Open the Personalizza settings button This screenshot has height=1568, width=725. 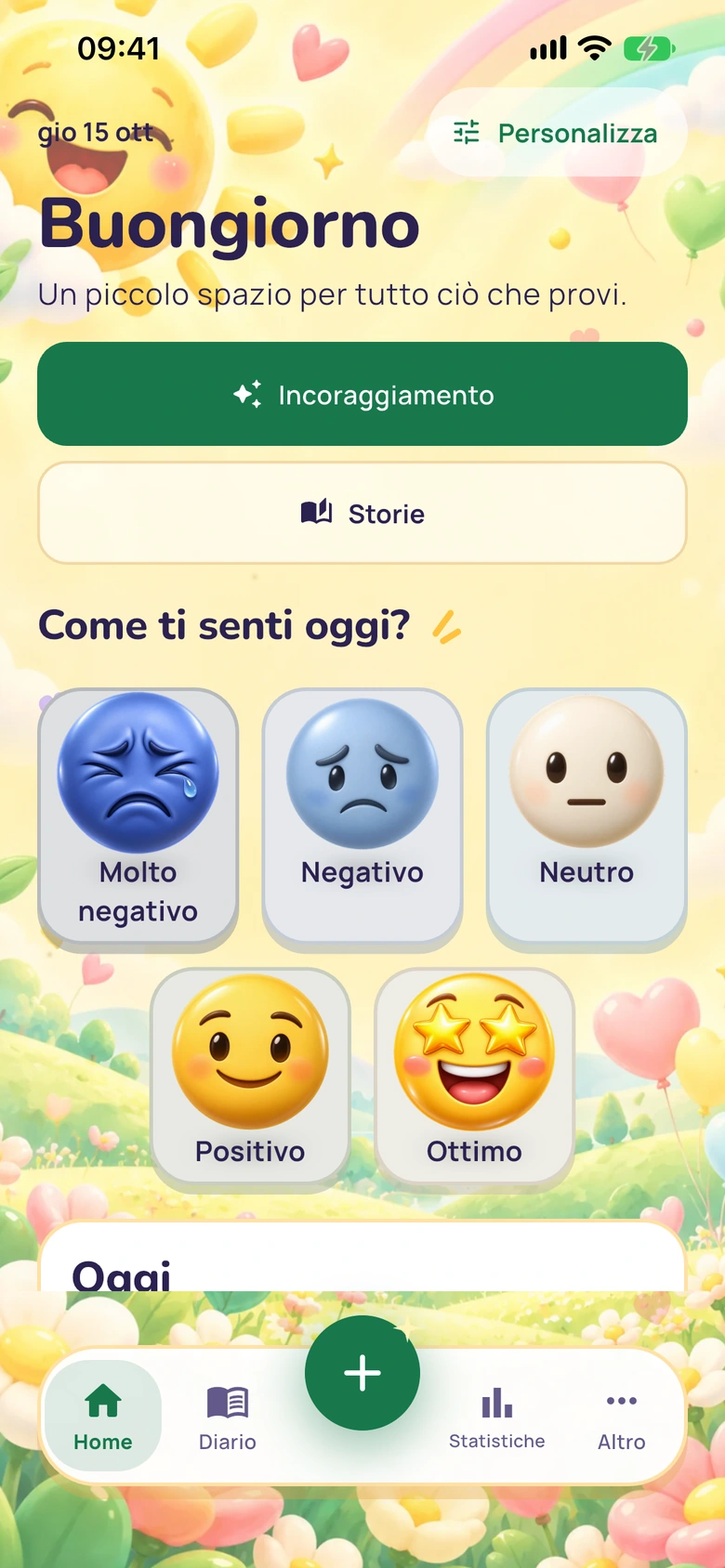coord(557,133)
